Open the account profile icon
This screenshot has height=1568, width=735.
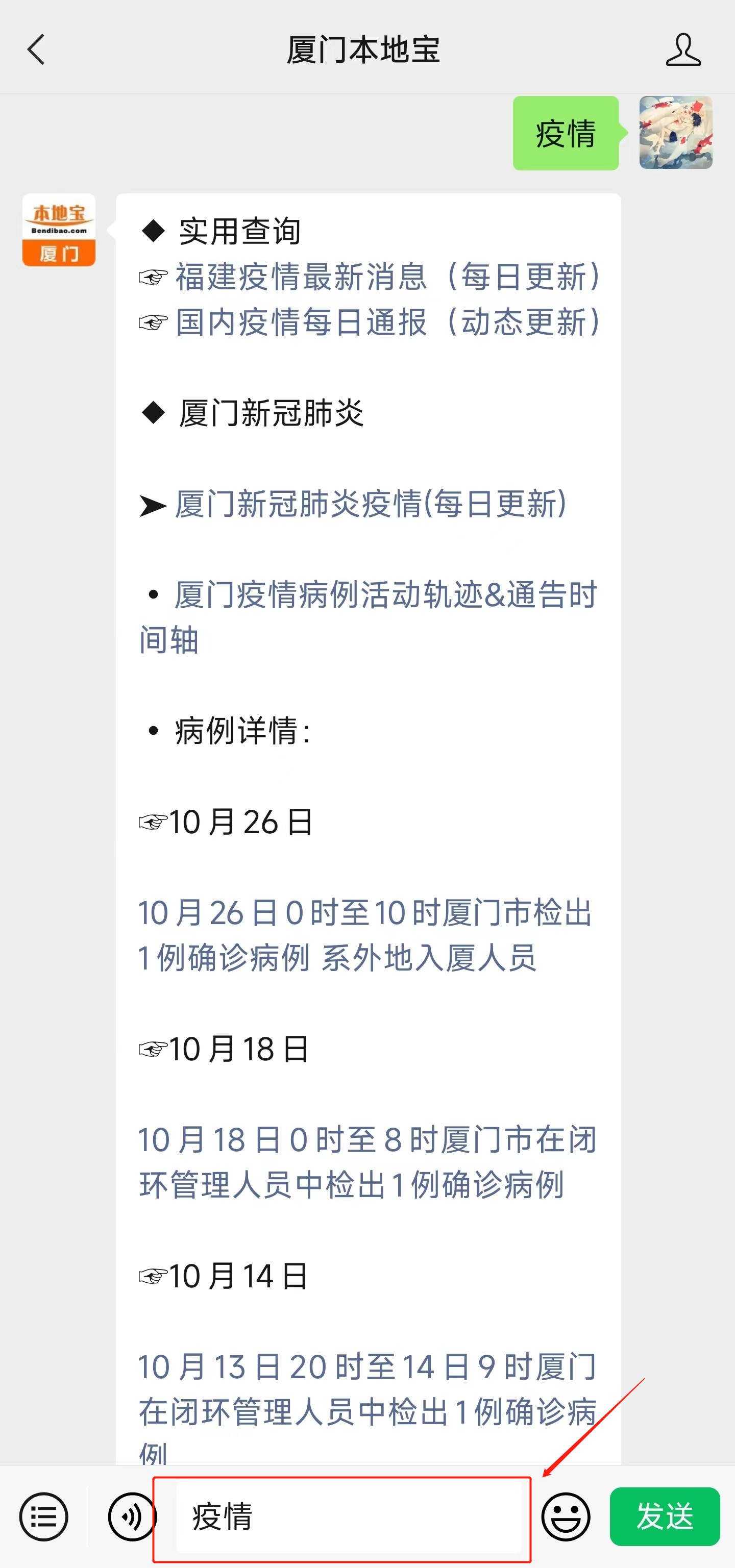pyautogui.click(x=682, y=49)
